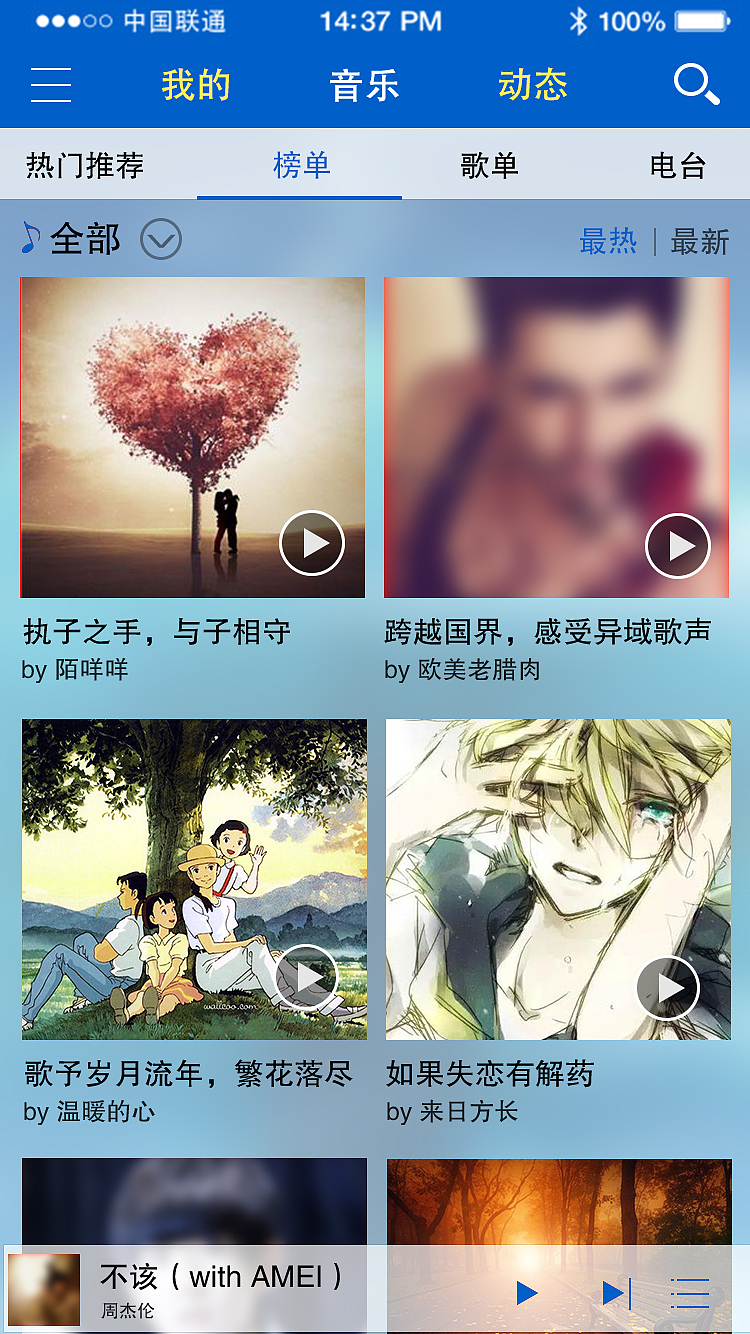The width and height of the screenshot is (750, 1334).
Task: Sort results by 最热
Action: pyautogui.click(x=607, y=240)
